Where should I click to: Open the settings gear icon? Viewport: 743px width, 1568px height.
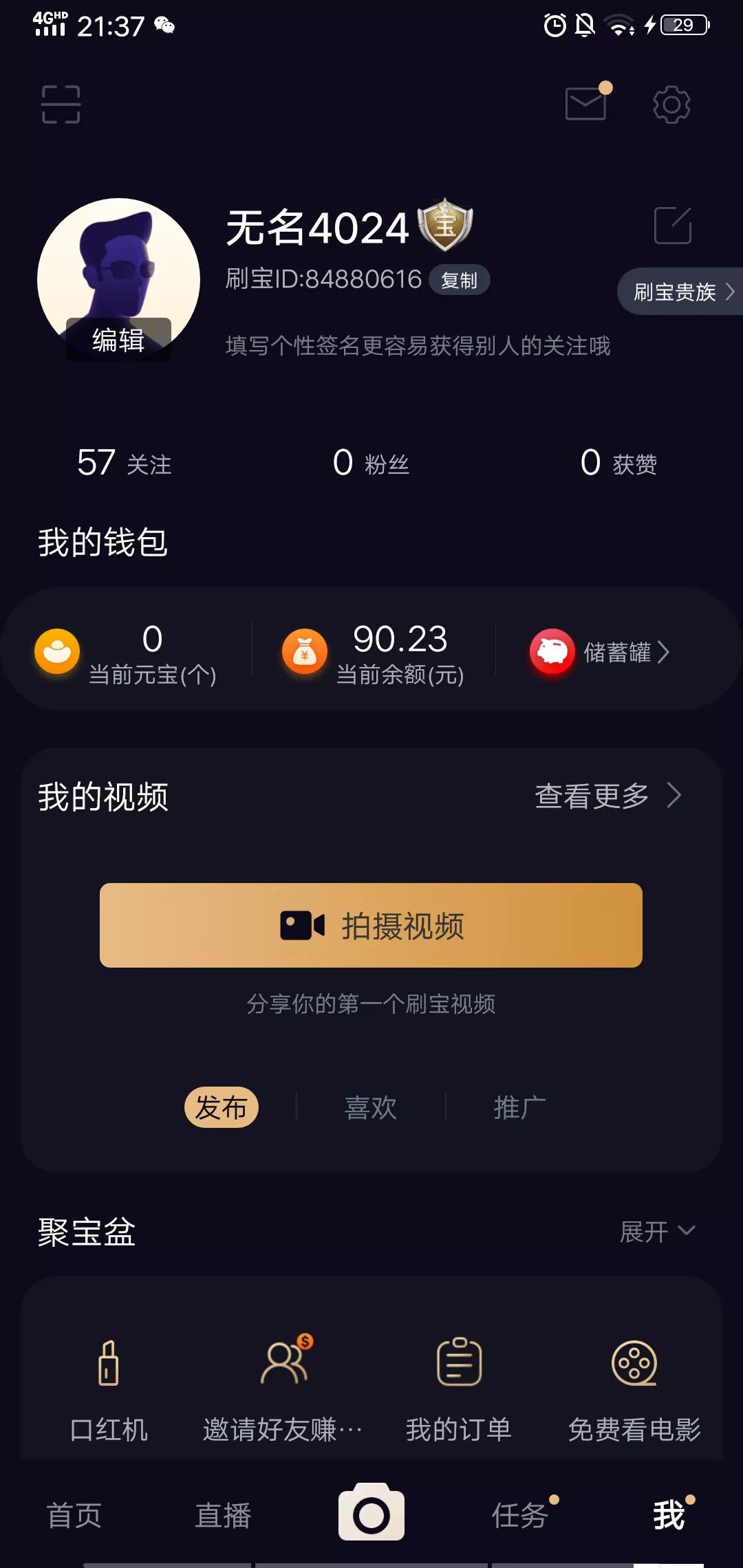tap(671, 106)
